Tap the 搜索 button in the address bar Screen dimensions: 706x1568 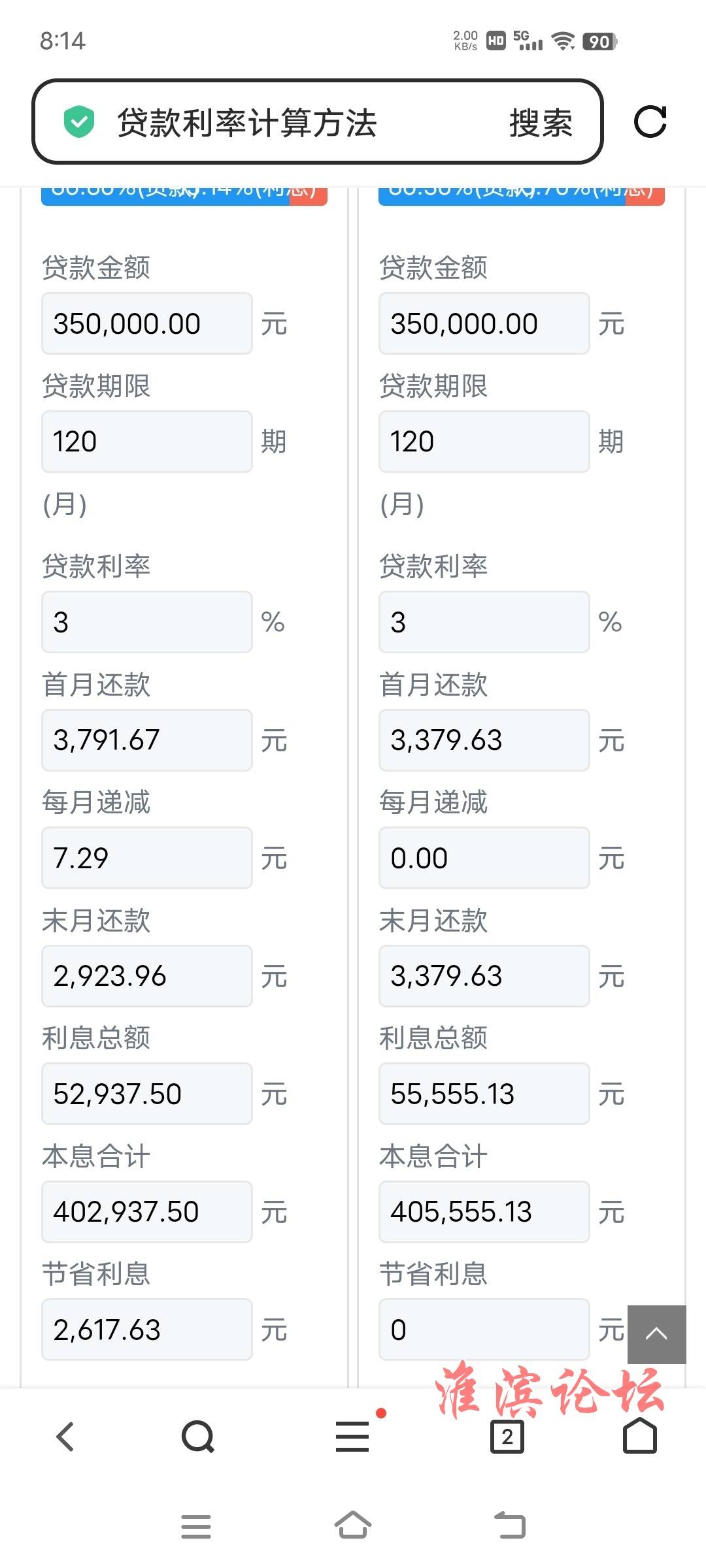pyautogui.click(x=541, y=123)
